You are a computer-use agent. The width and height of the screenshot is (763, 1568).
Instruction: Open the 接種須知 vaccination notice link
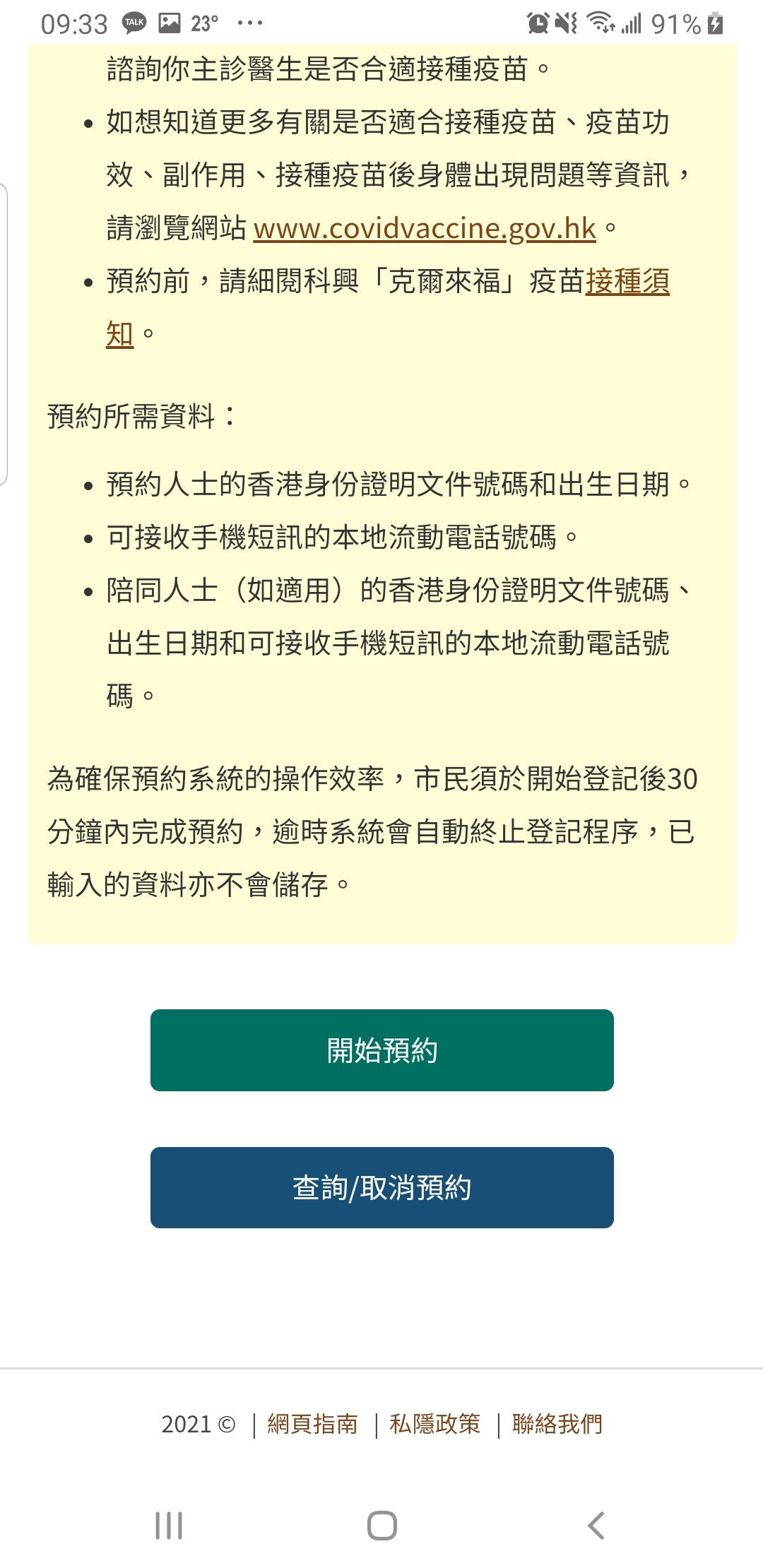pos(627,282)
